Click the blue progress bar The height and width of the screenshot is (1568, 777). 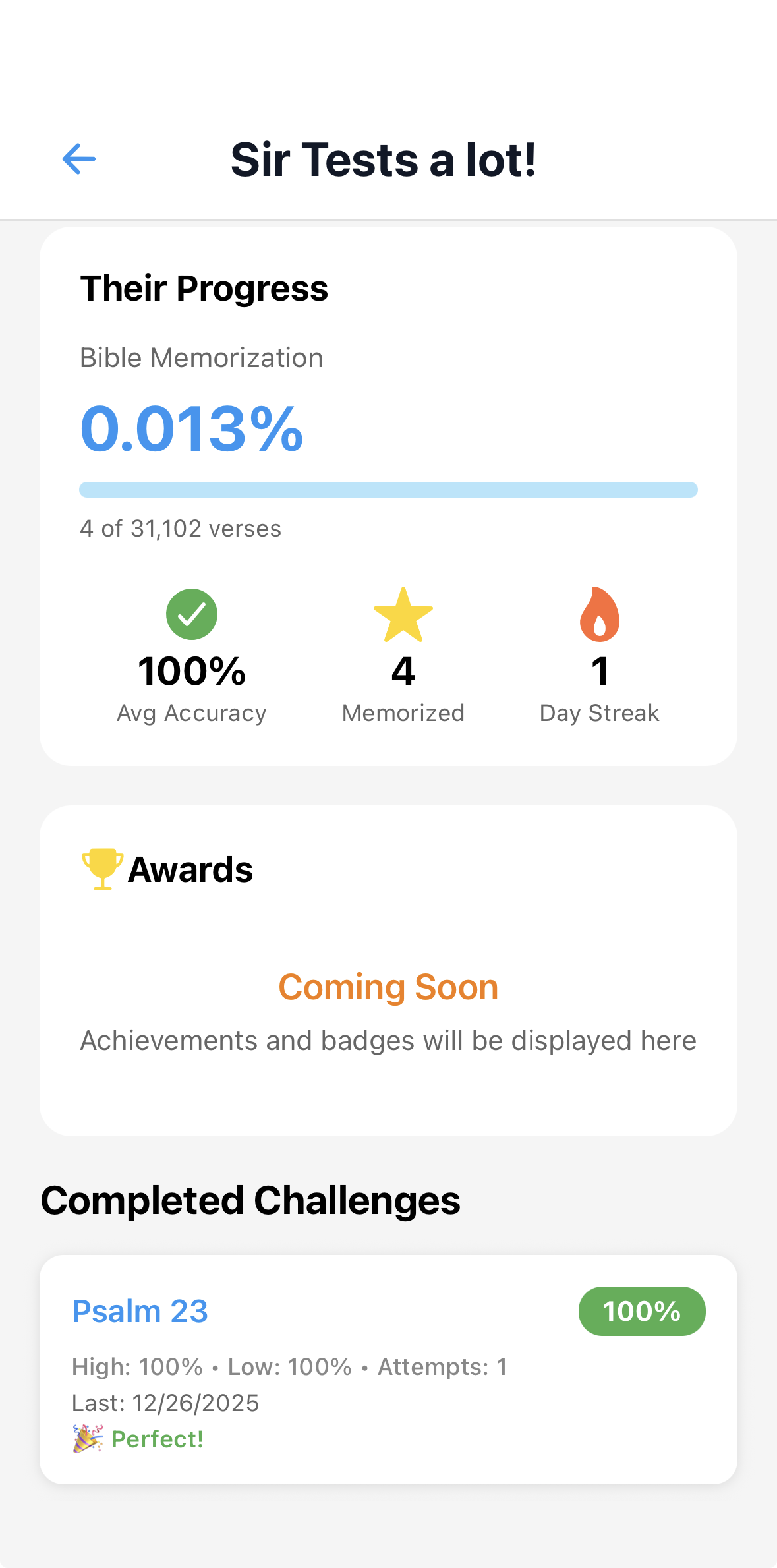pos(388,490)
